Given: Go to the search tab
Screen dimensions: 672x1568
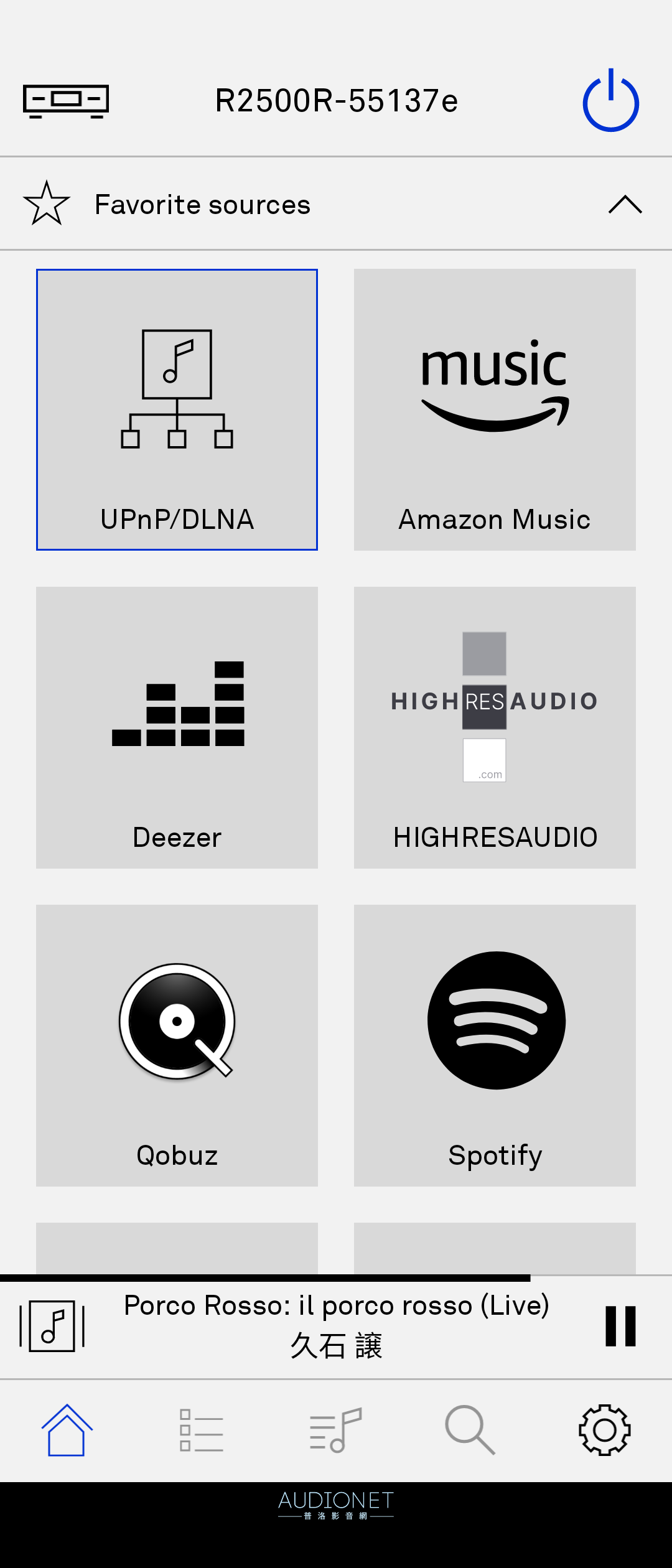Looking at the screenshot, I should (x=470, y=1430).
